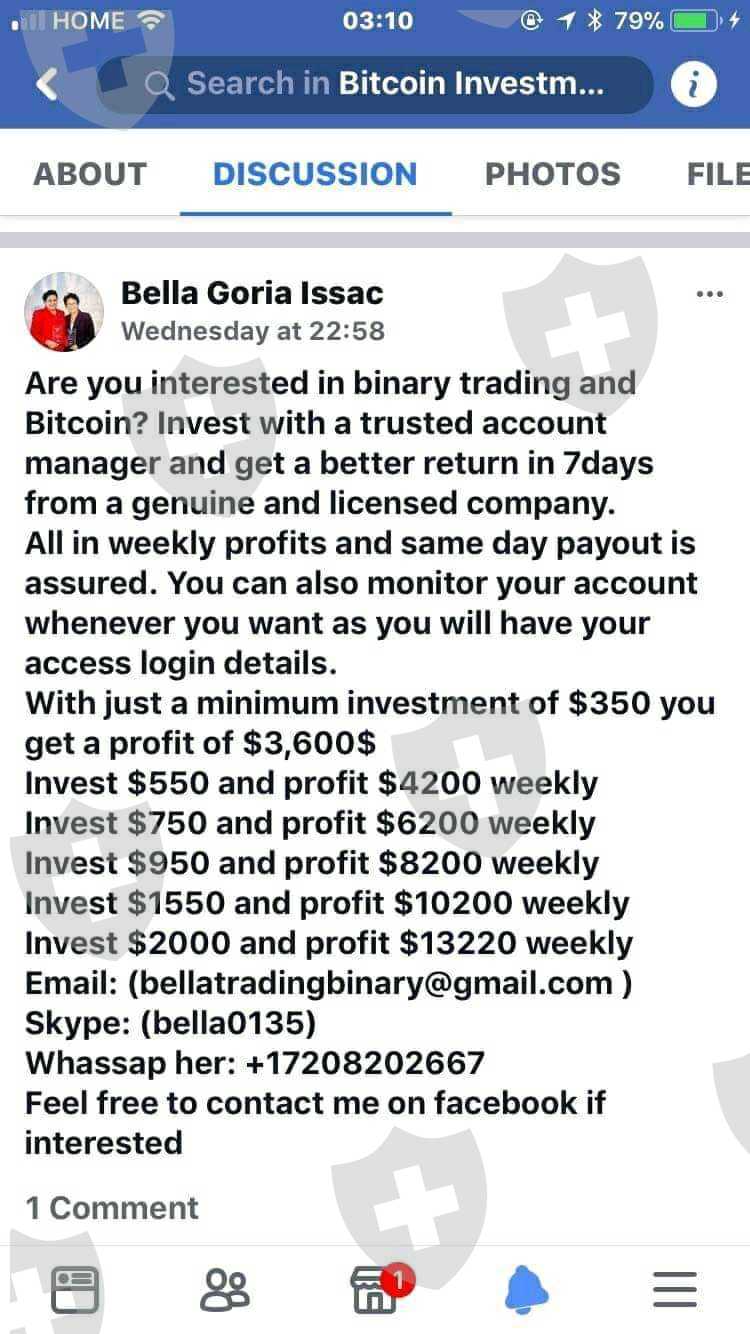
Task: Open Bella Goria Issac's profile name
Action: (252, 293)
